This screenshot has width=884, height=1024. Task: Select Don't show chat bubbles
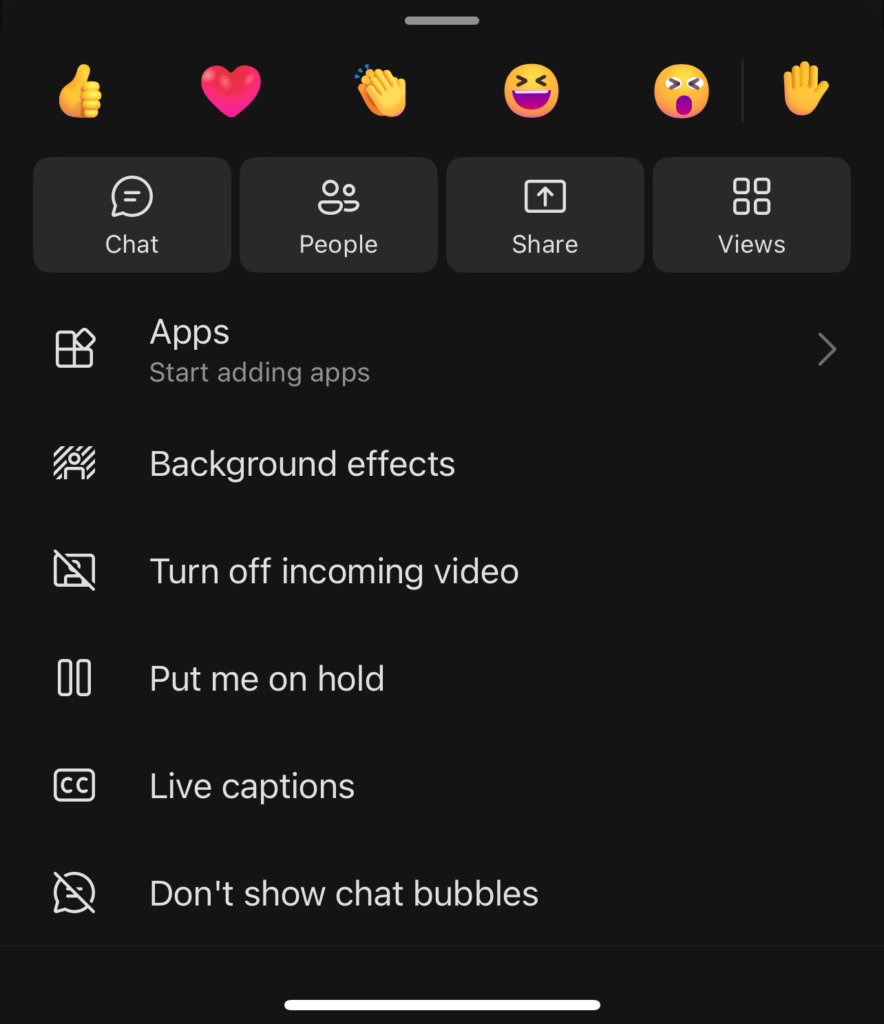344,893
